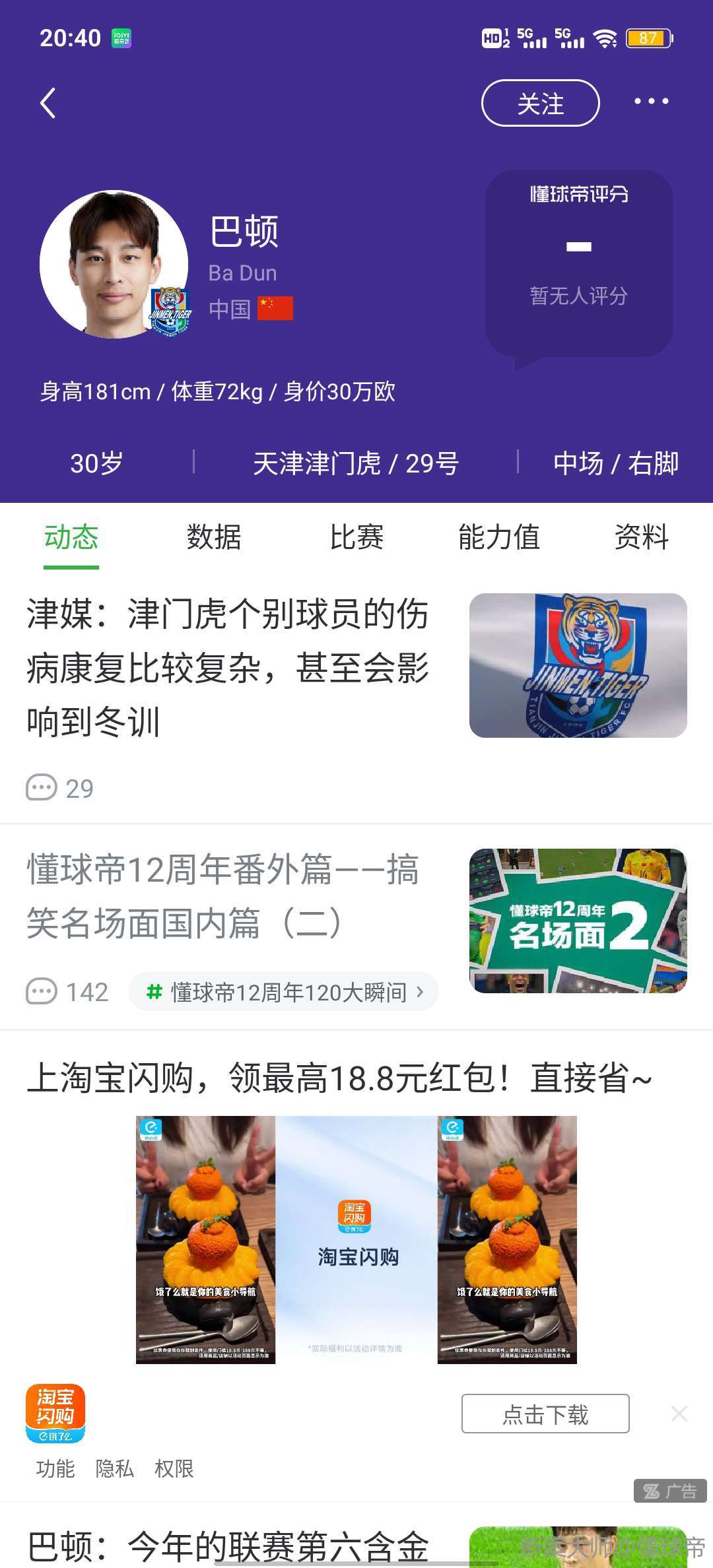Switch to the 数据 tab

tap(214, 537)
